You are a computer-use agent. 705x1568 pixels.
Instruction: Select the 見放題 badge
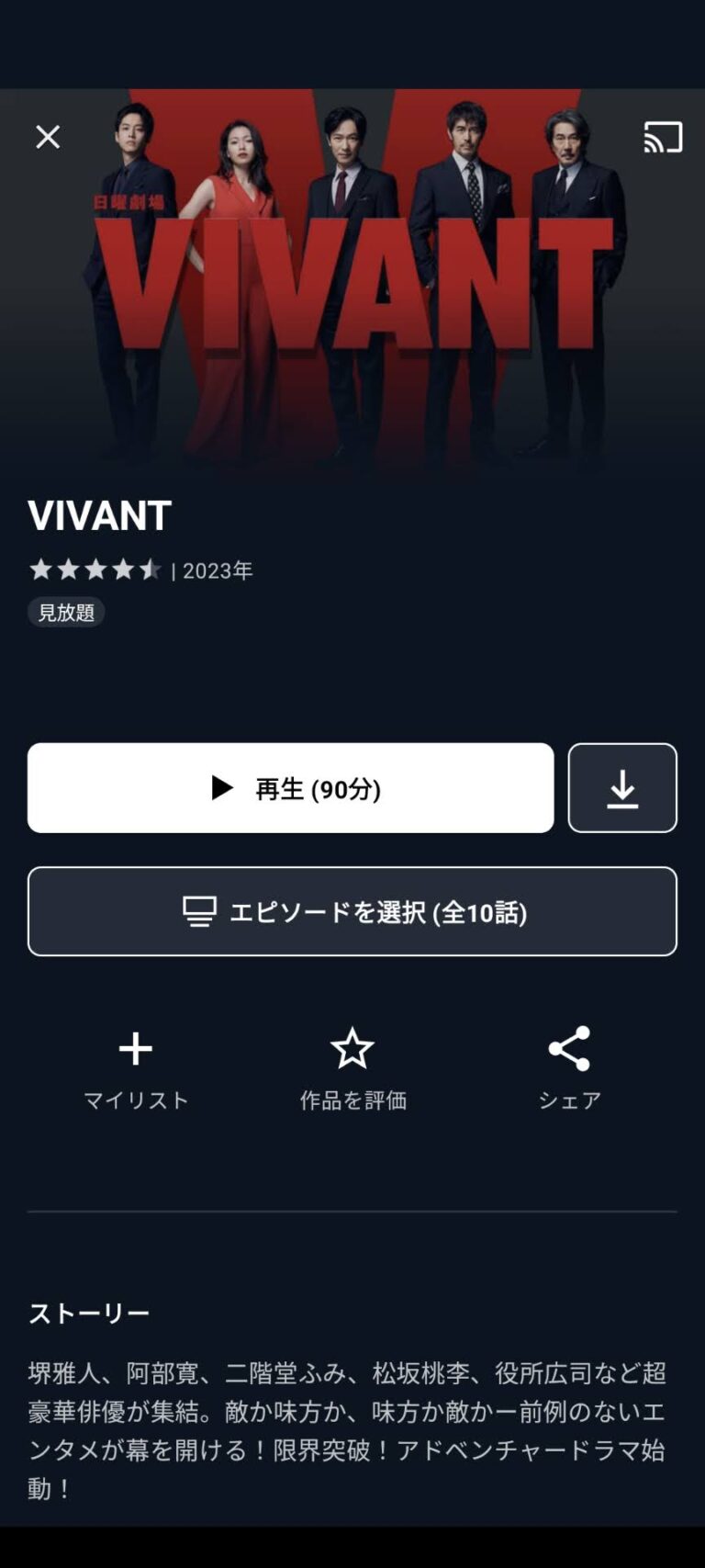[x=65, y=612]
